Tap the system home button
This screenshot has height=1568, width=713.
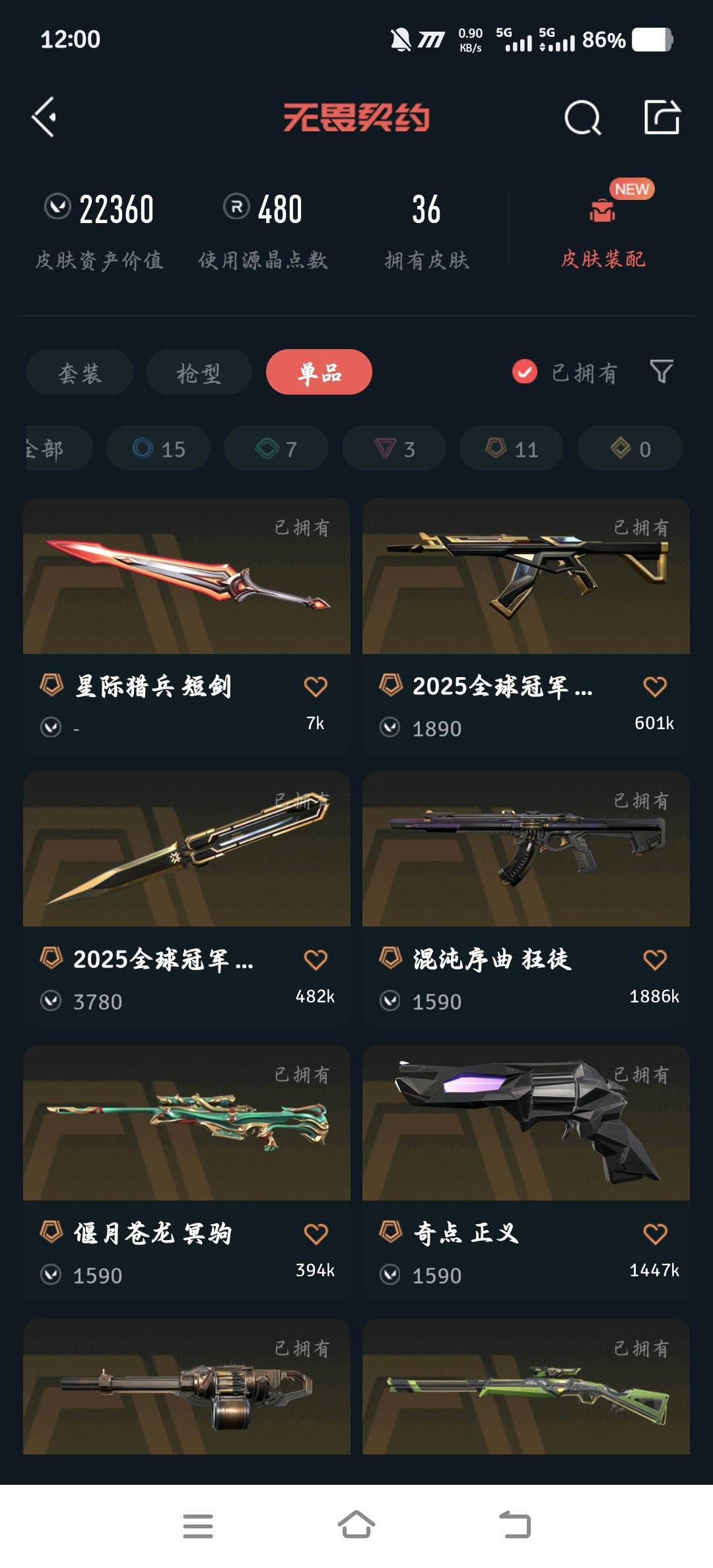pyautogui.click(x=356, y=1525)
